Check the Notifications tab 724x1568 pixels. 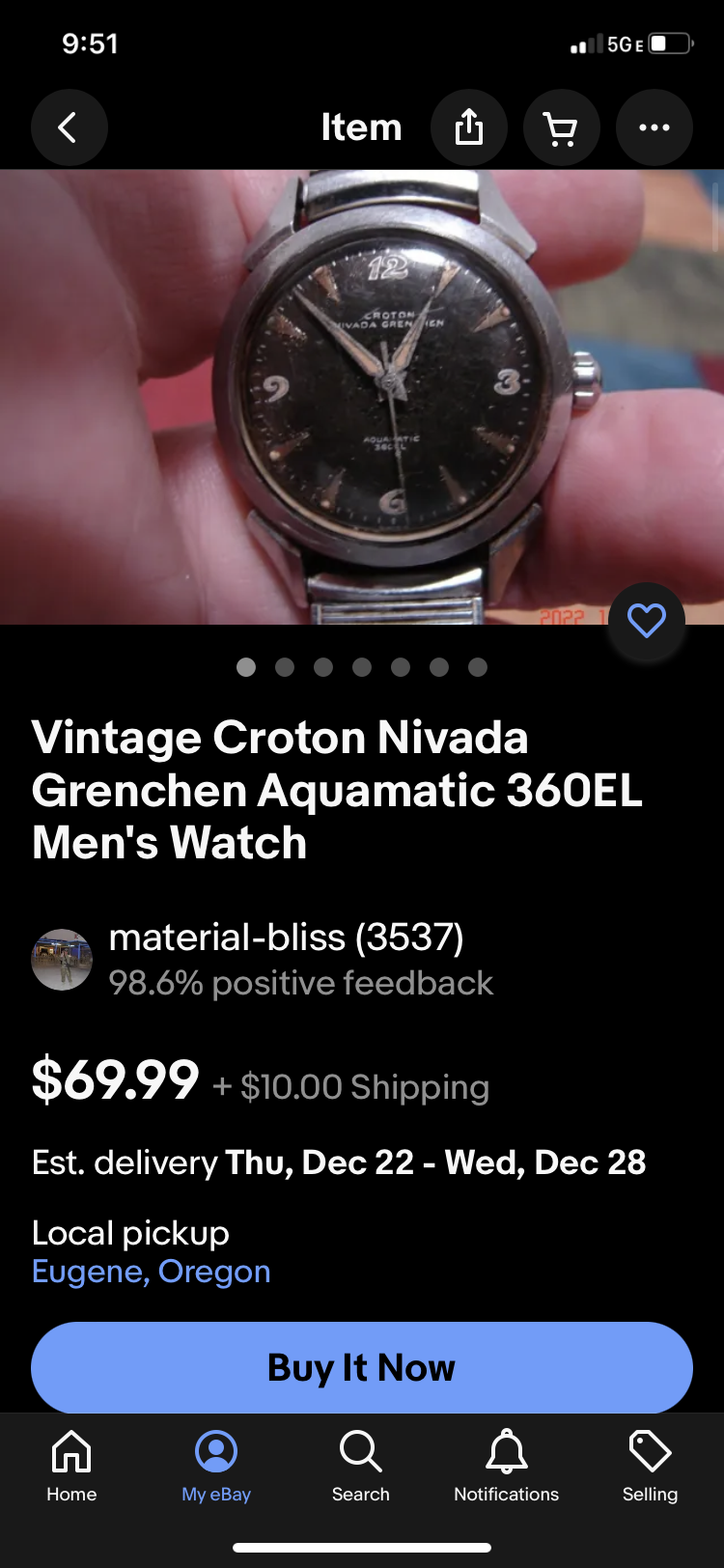506,1465
